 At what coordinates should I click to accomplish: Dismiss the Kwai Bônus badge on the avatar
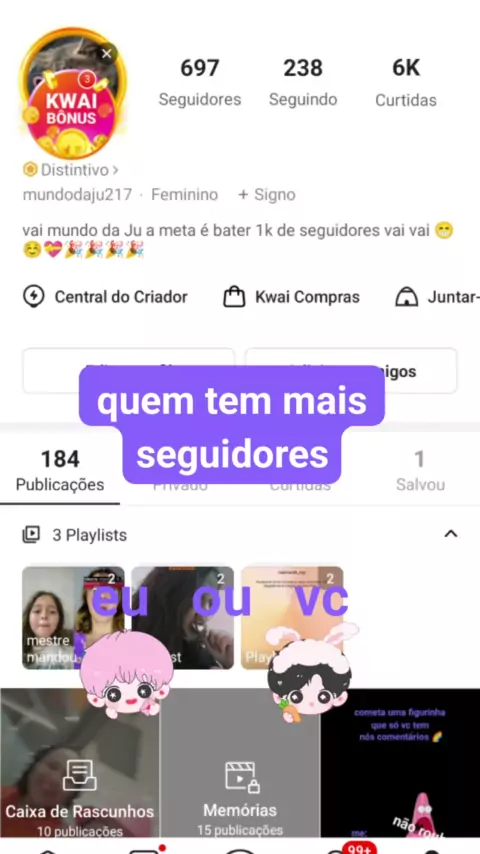click(x=107, y=53)
